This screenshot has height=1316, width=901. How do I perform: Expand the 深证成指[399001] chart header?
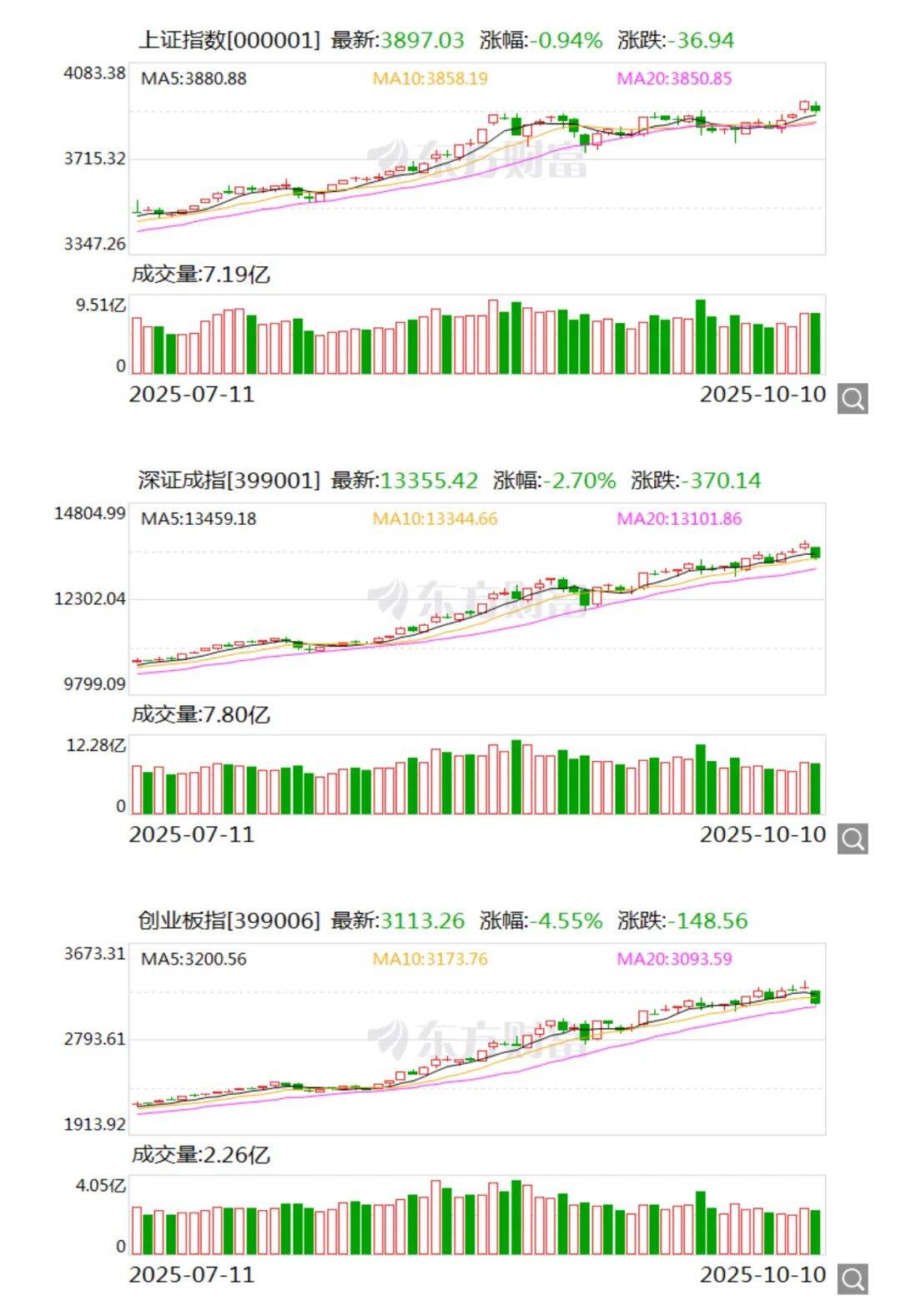point(230,479)
